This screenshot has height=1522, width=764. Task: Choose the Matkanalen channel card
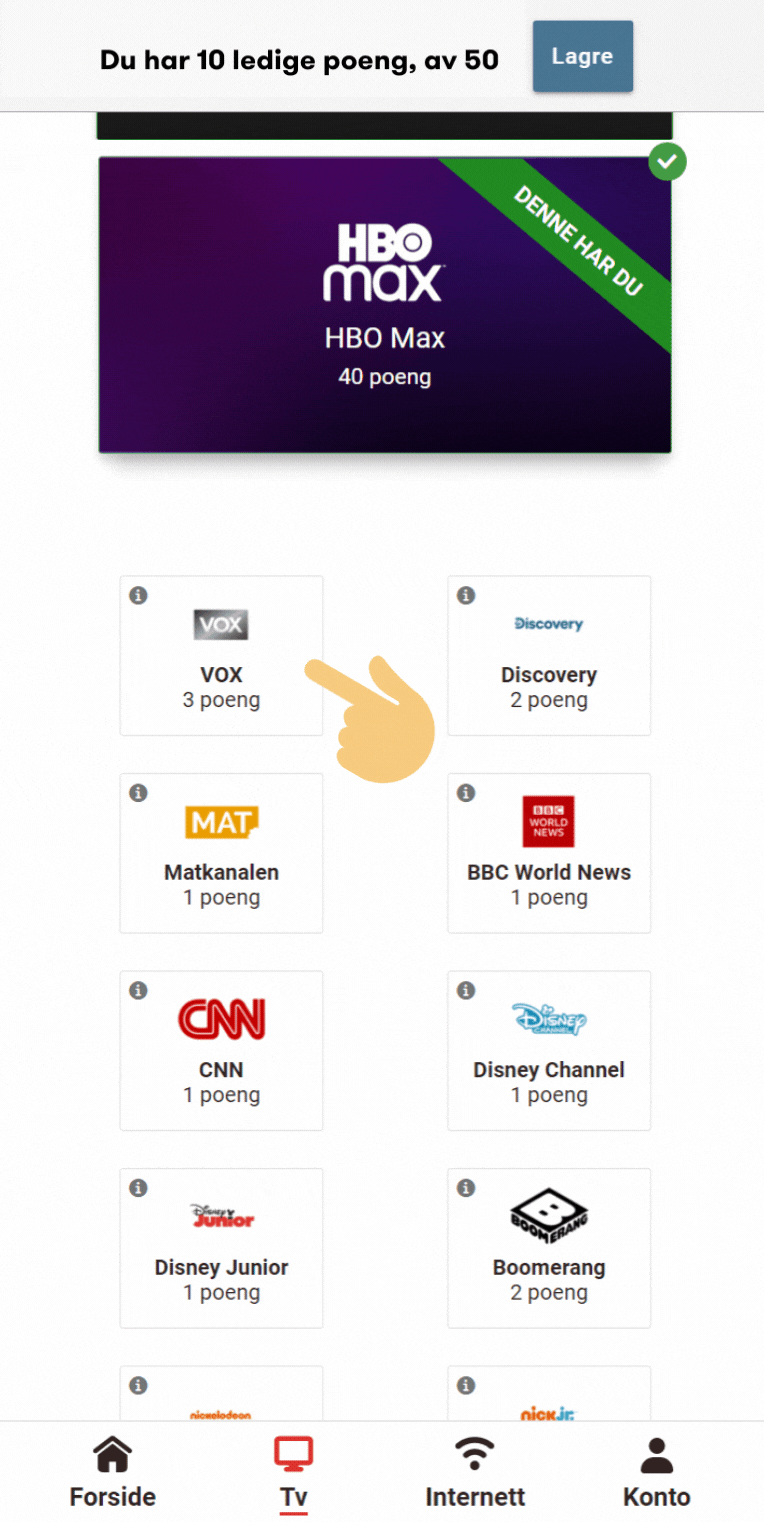coord(221,853)
